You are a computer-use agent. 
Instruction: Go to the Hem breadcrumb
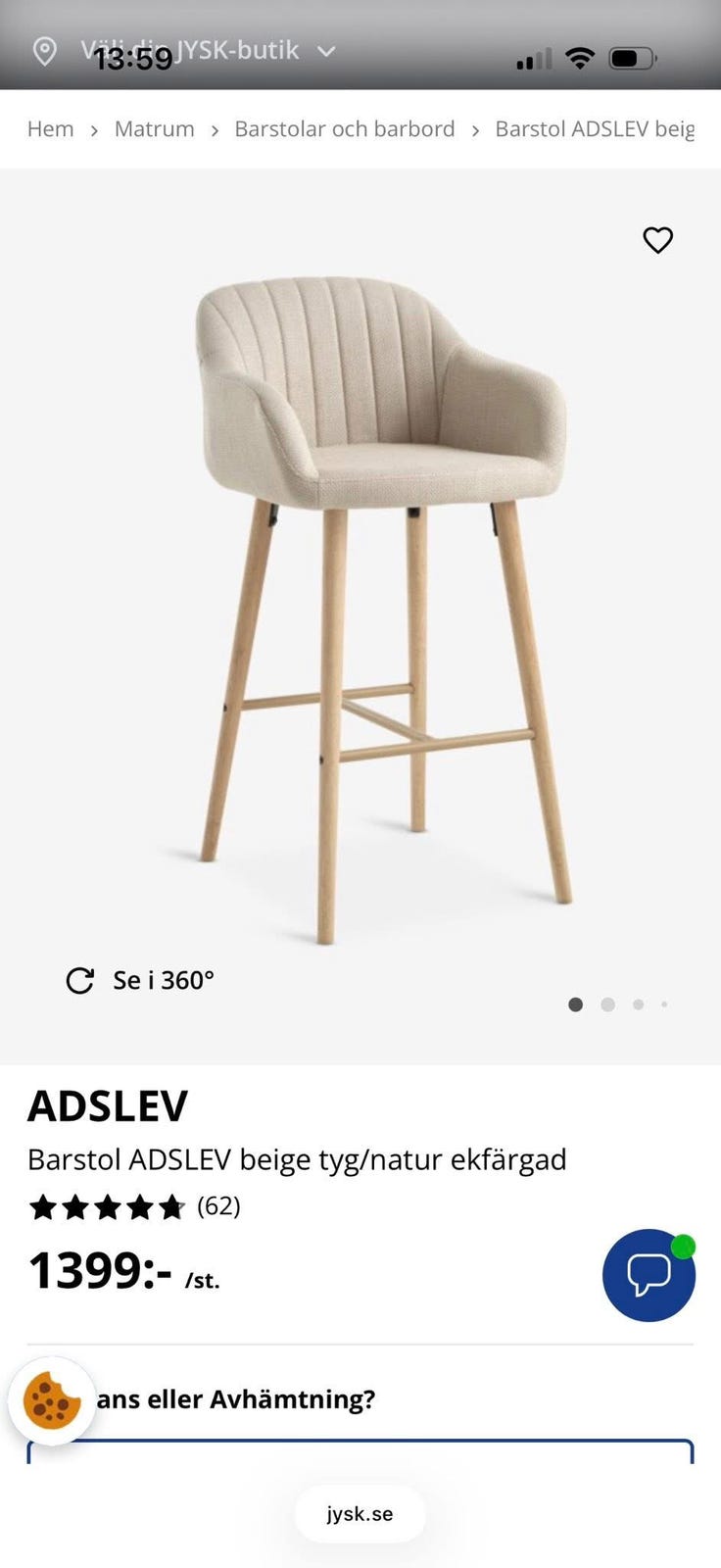[50, 129]
